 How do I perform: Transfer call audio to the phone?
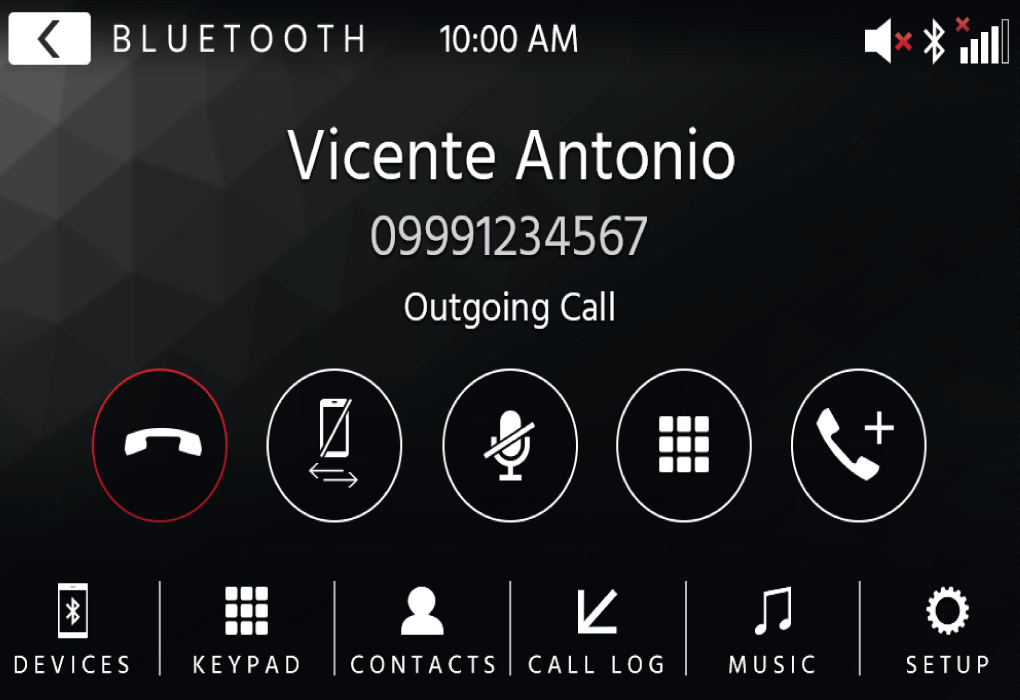pos(334,445)
